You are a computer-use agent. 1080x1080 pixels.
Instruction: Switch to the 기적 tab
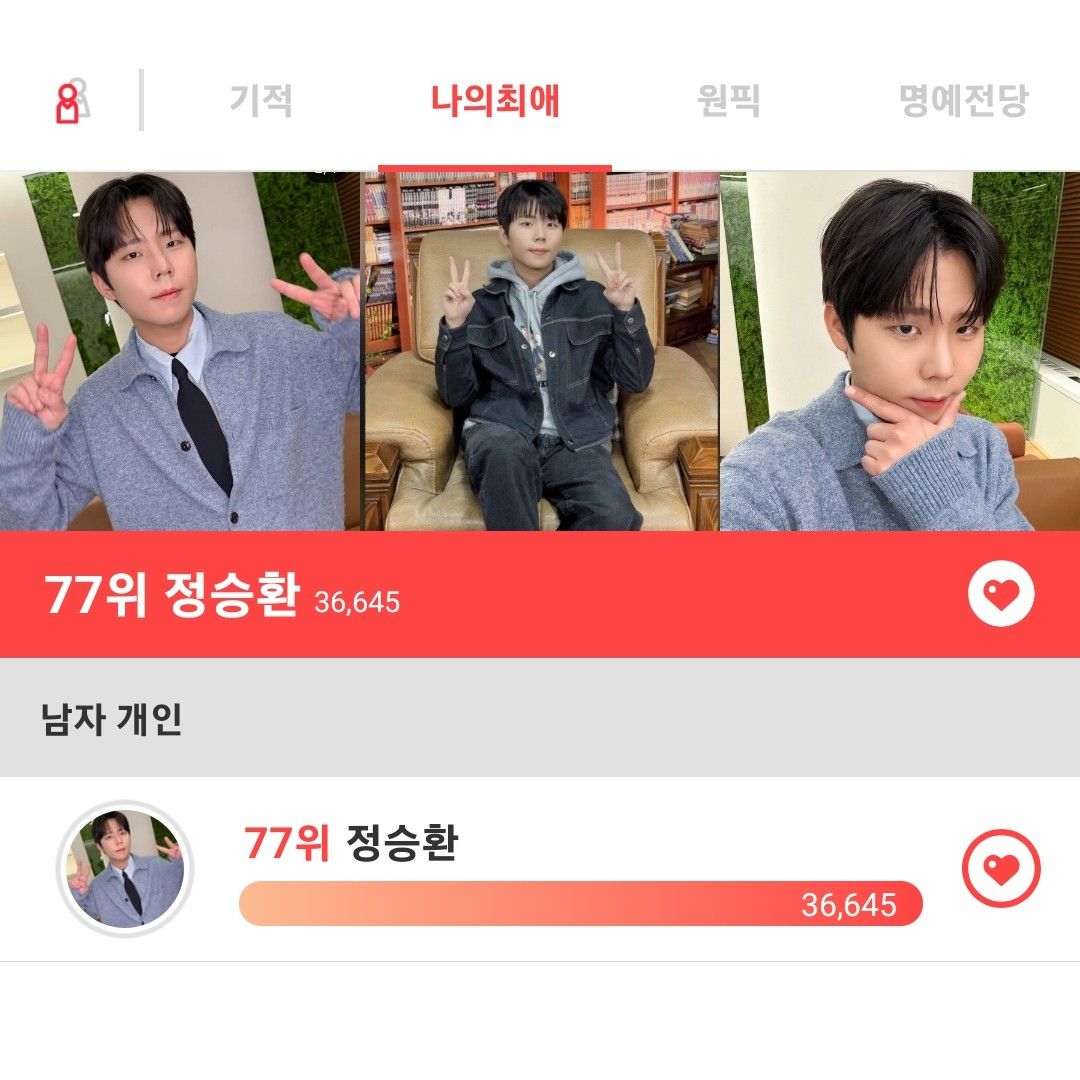click(x=261, y=101)
